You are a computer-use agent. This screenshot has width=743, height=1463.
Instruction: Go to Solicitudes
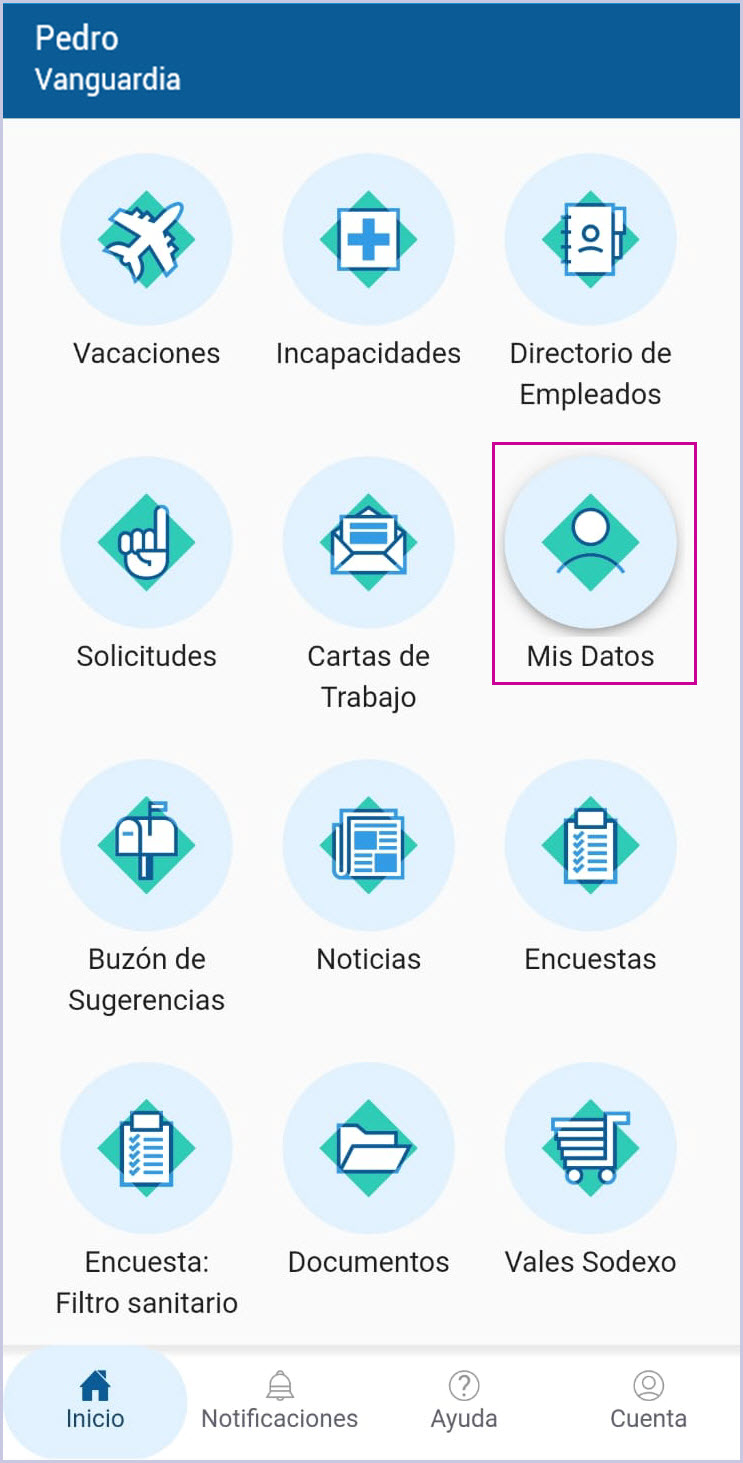click(146, 543)
